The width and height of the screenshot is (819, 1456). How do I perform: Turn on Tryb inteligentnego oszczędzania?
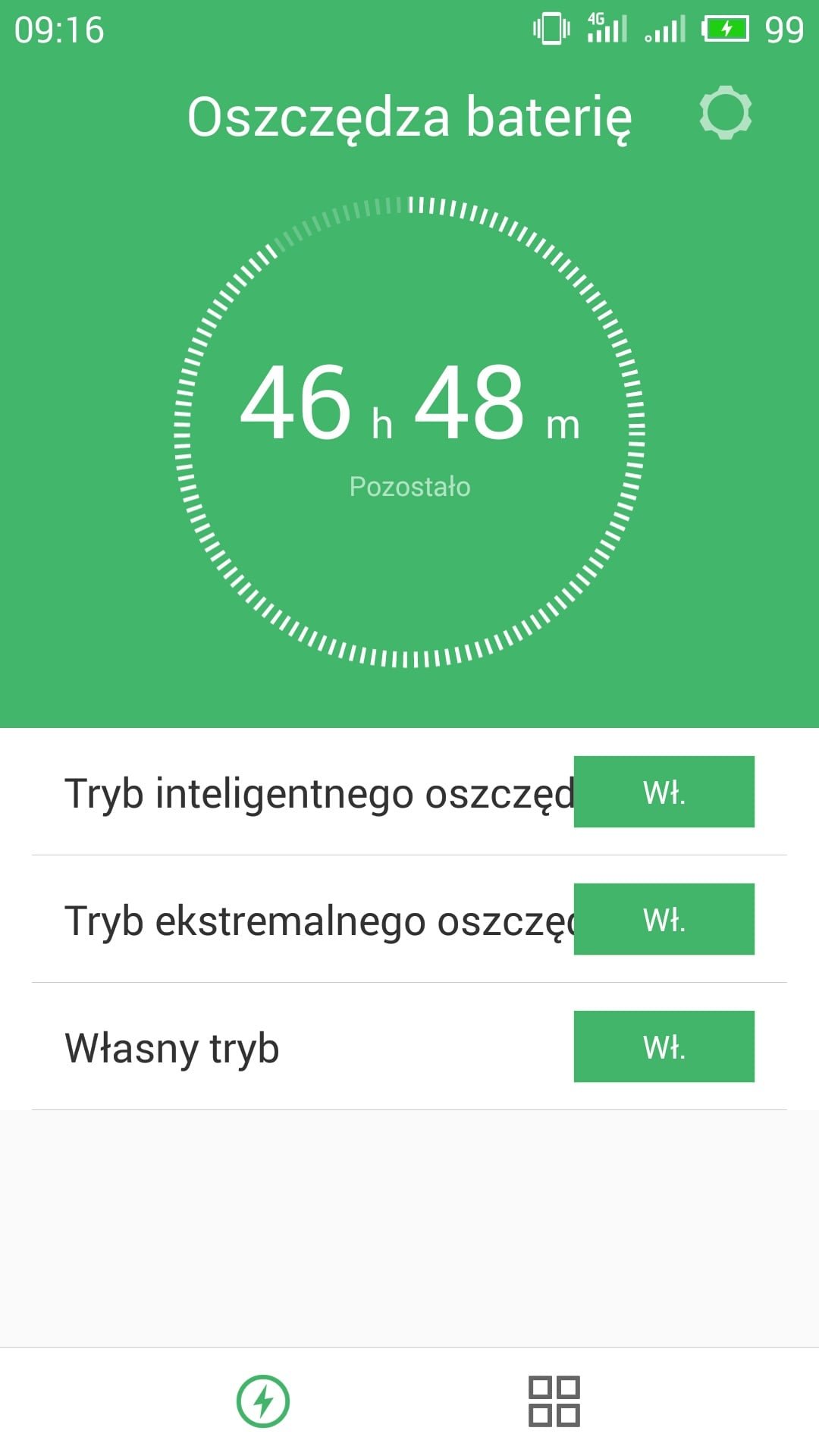click(x=664, y=792)
